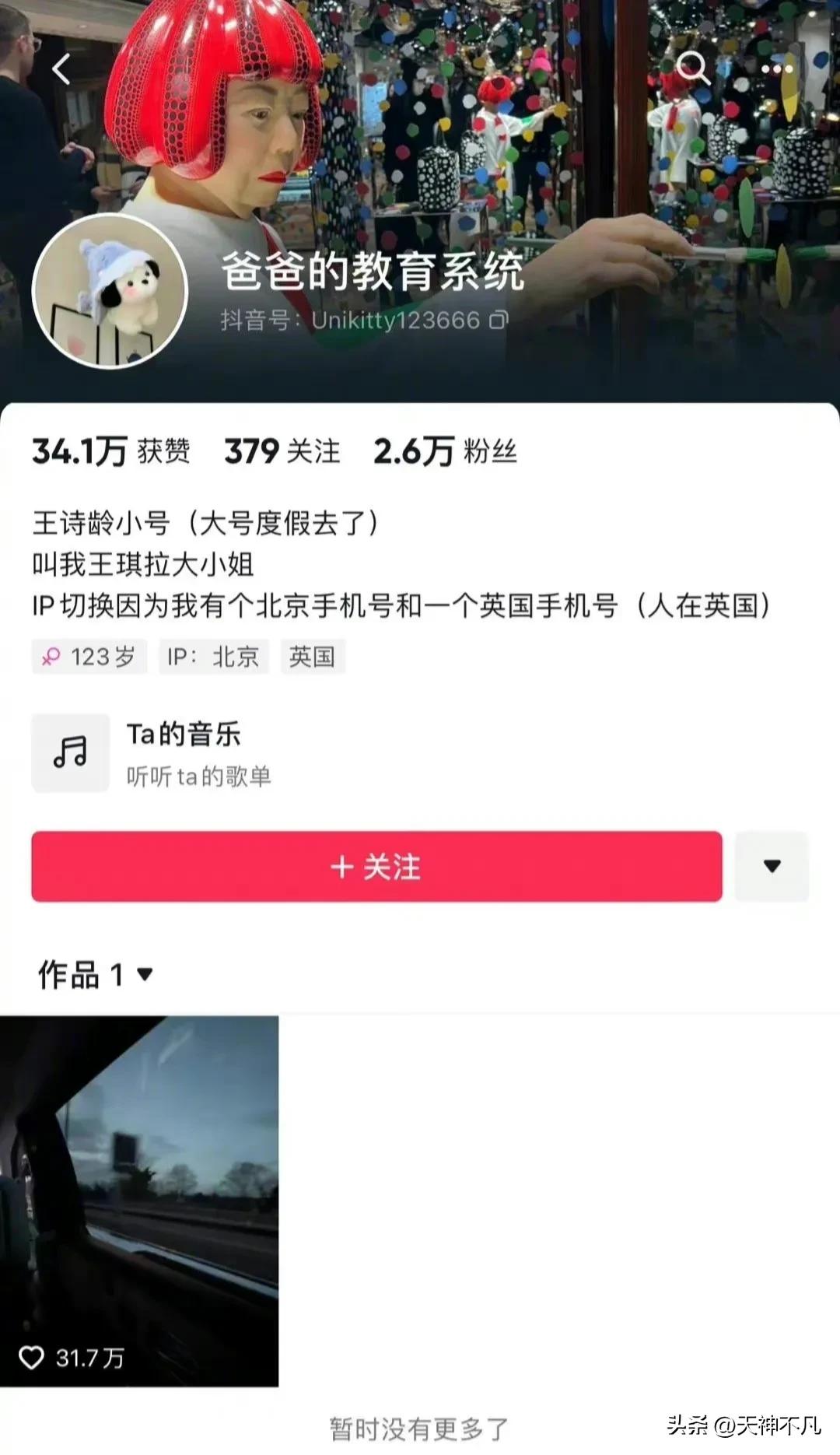Select the IP:北京 location tag
The image size is (840, 1455).
click(x=213, y=657)
